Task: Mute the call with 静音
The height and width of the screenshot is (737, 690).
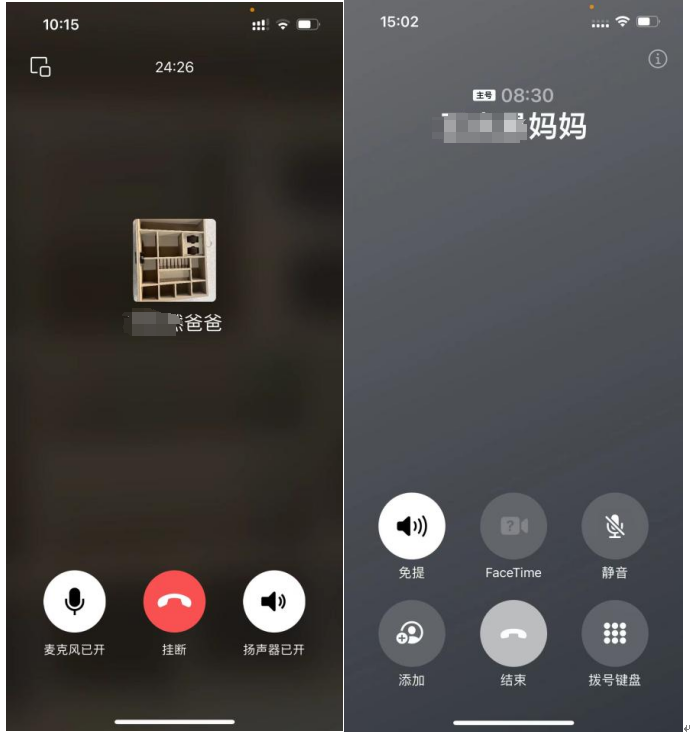Action: [x=615, y=526]
